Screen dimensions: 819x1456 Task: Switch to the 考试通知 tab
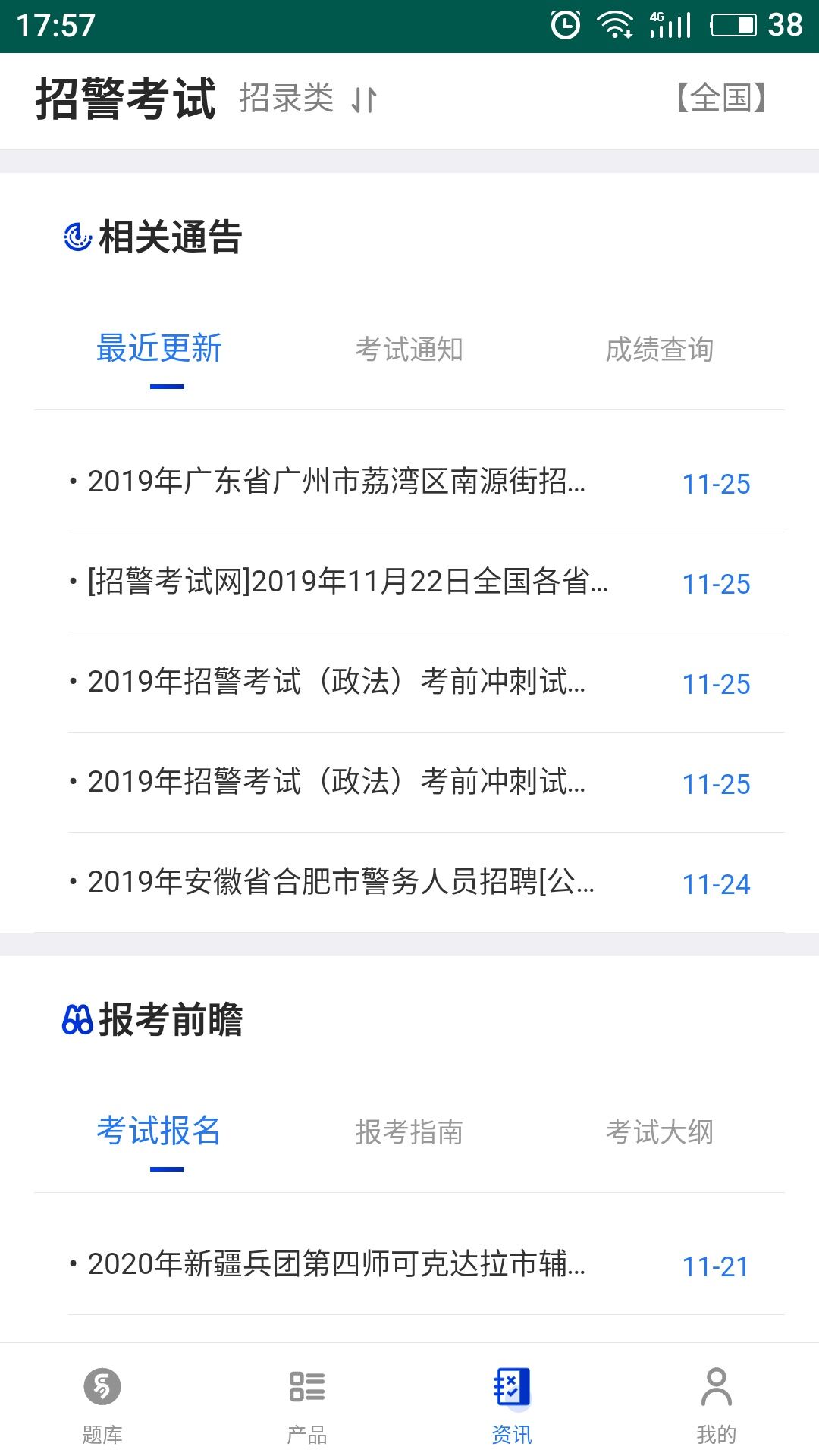[410, 349]
